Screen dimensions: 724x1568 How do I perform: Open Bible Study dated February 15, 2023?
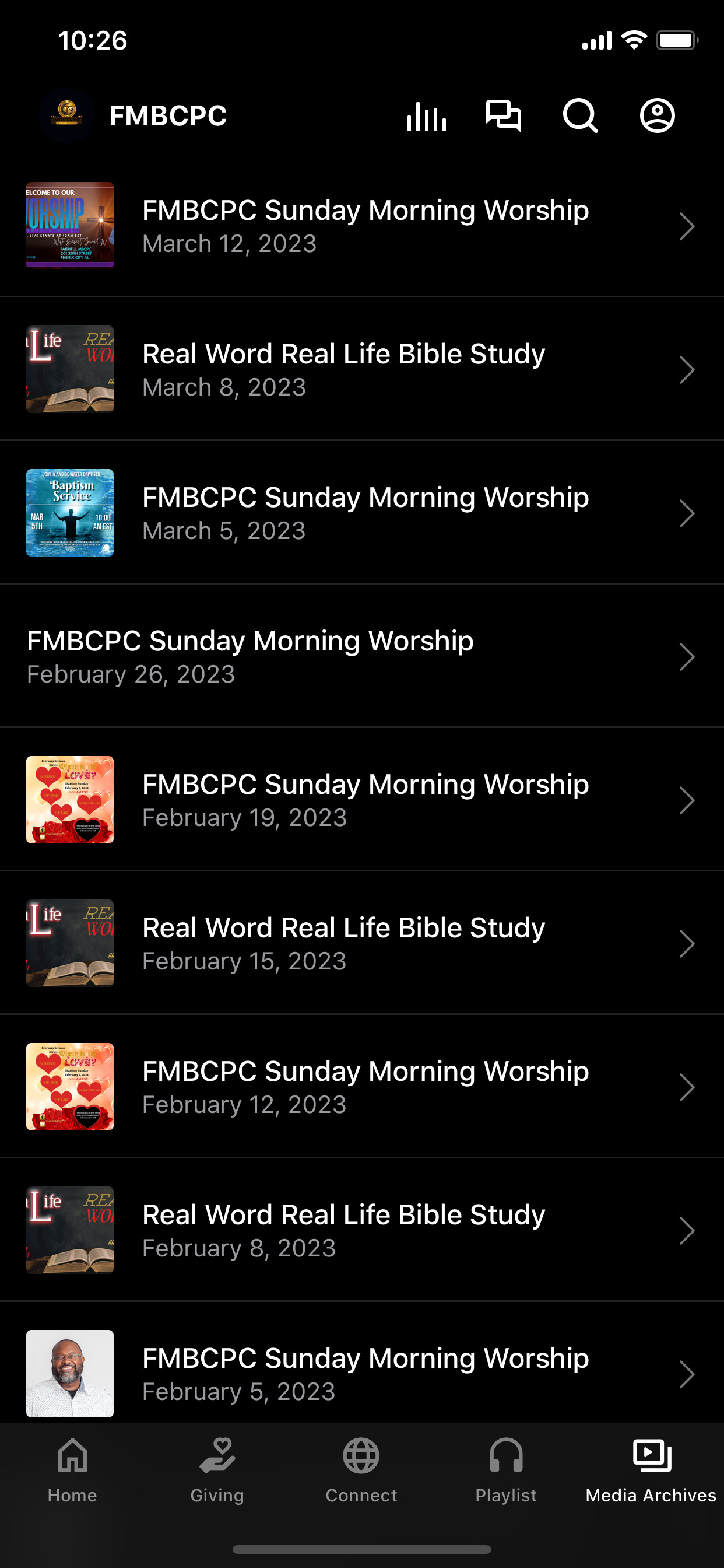362,944
